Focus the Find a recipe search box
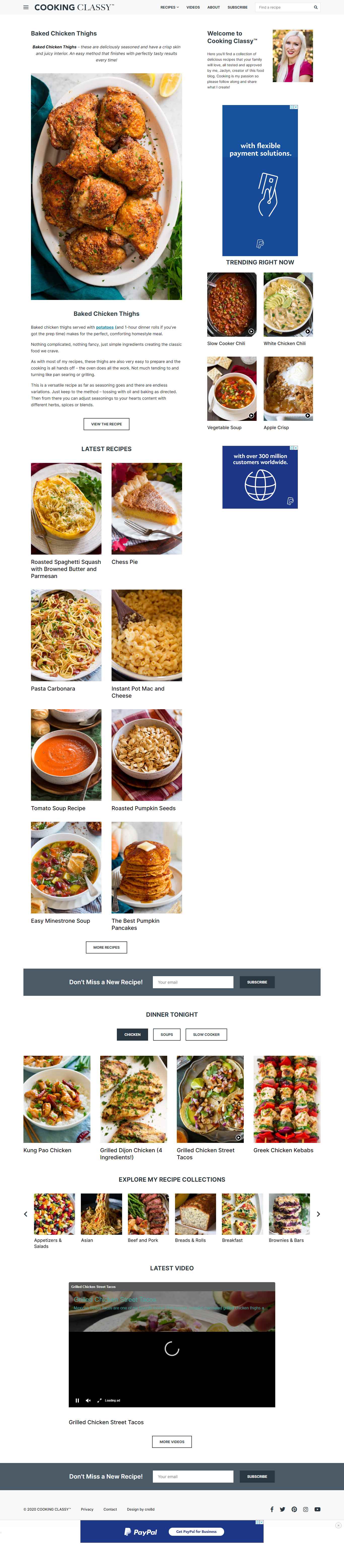 point(283,7)
